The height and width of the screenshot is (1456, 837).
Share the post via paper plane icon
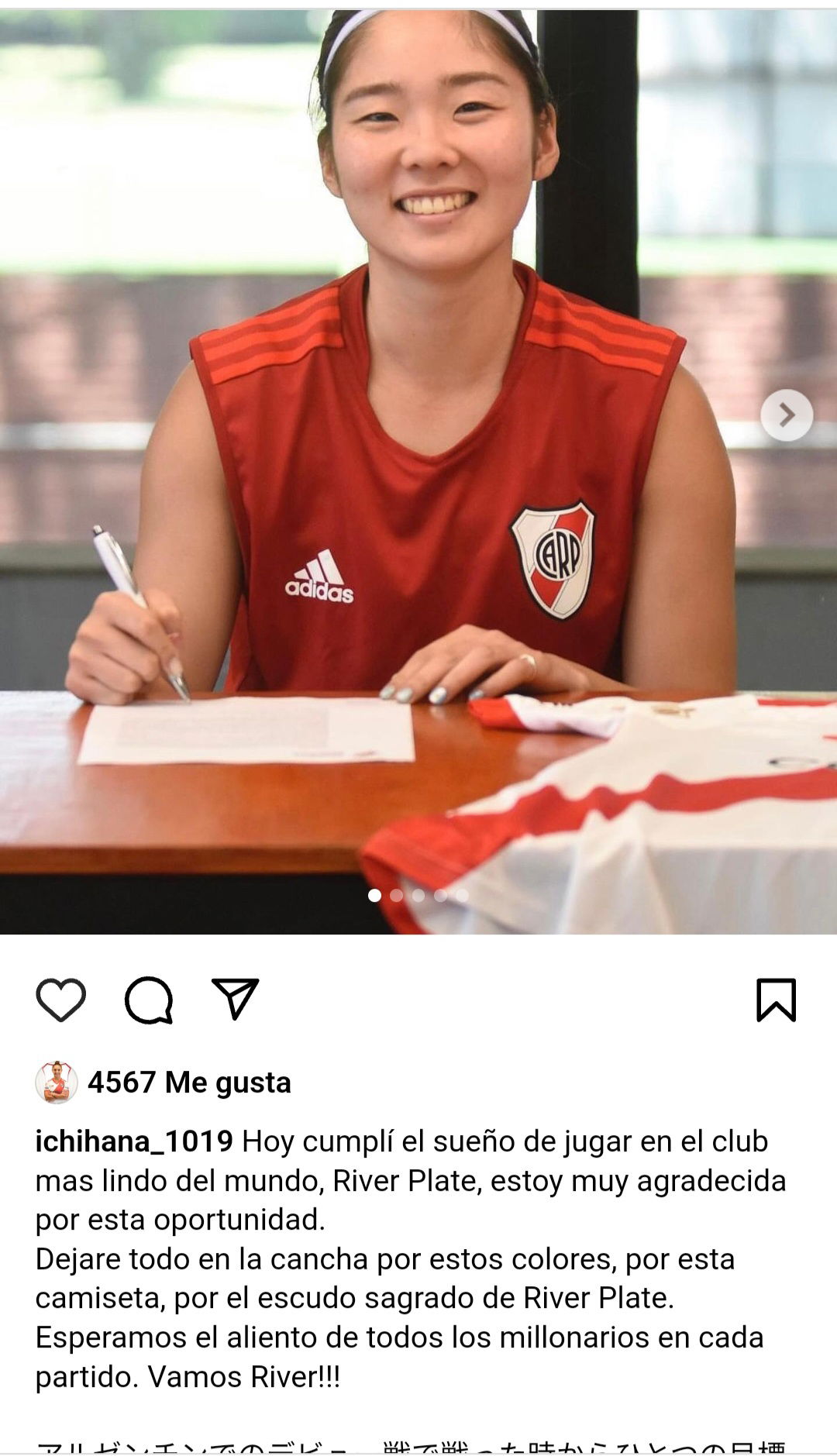pyautogui.click(x=236, y=998)
